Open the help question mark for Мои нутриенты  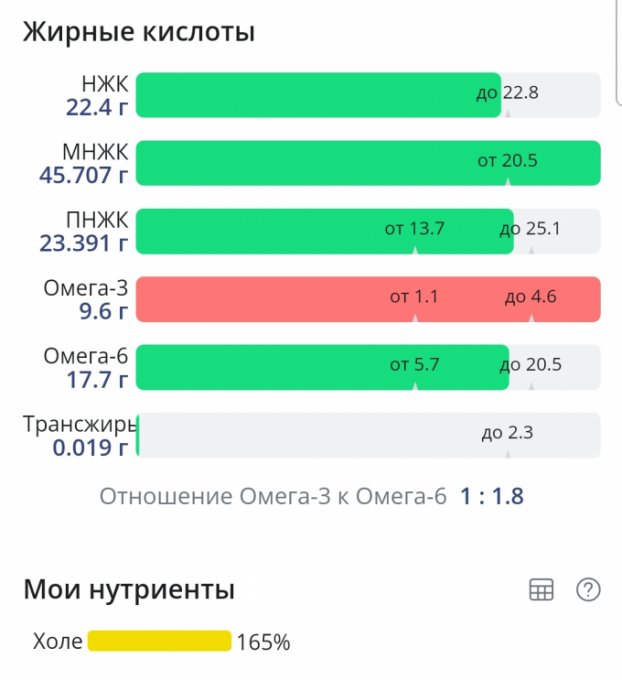pos(588,590)
